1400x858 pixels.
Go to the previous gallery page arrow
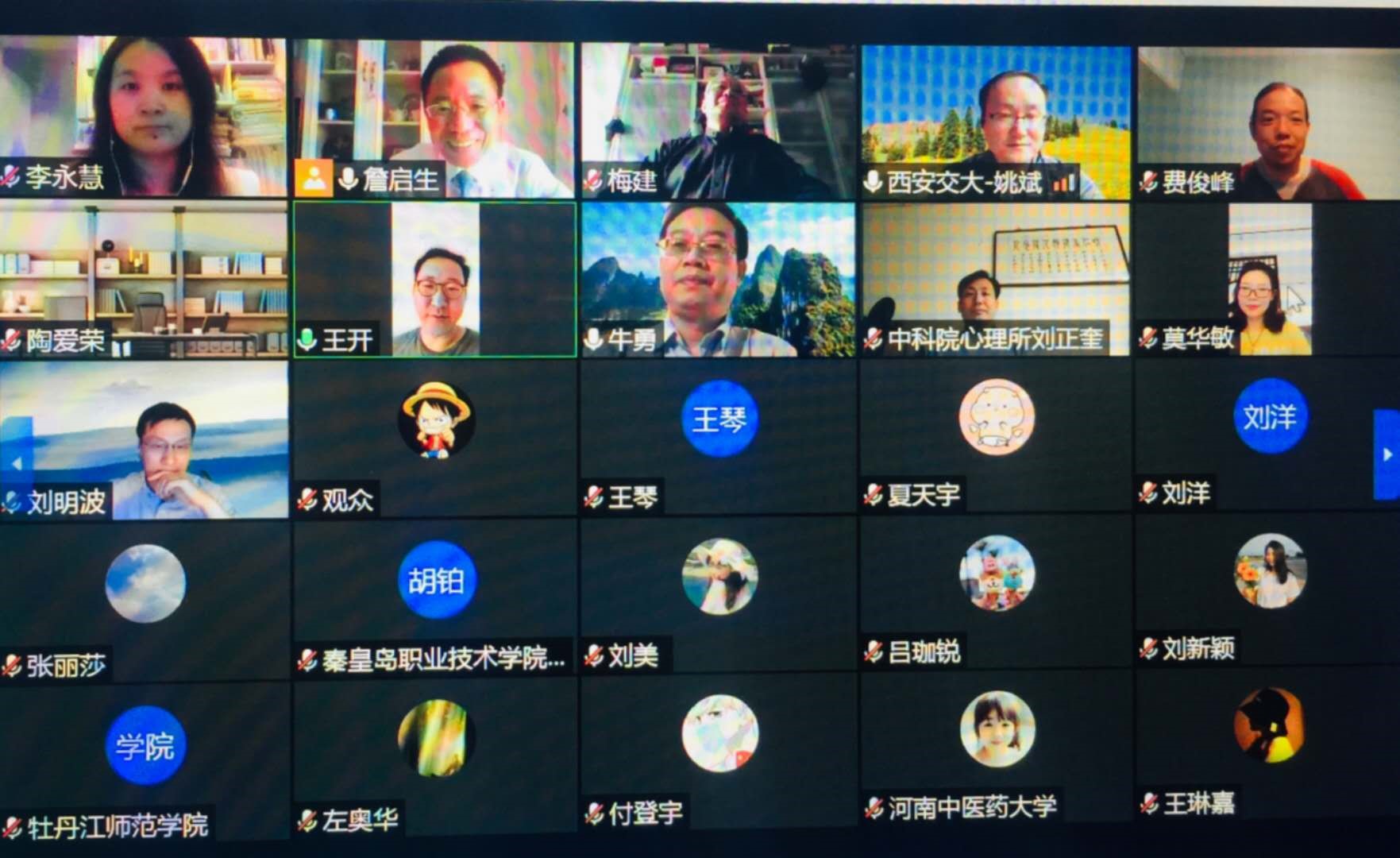tap(16, 462)
